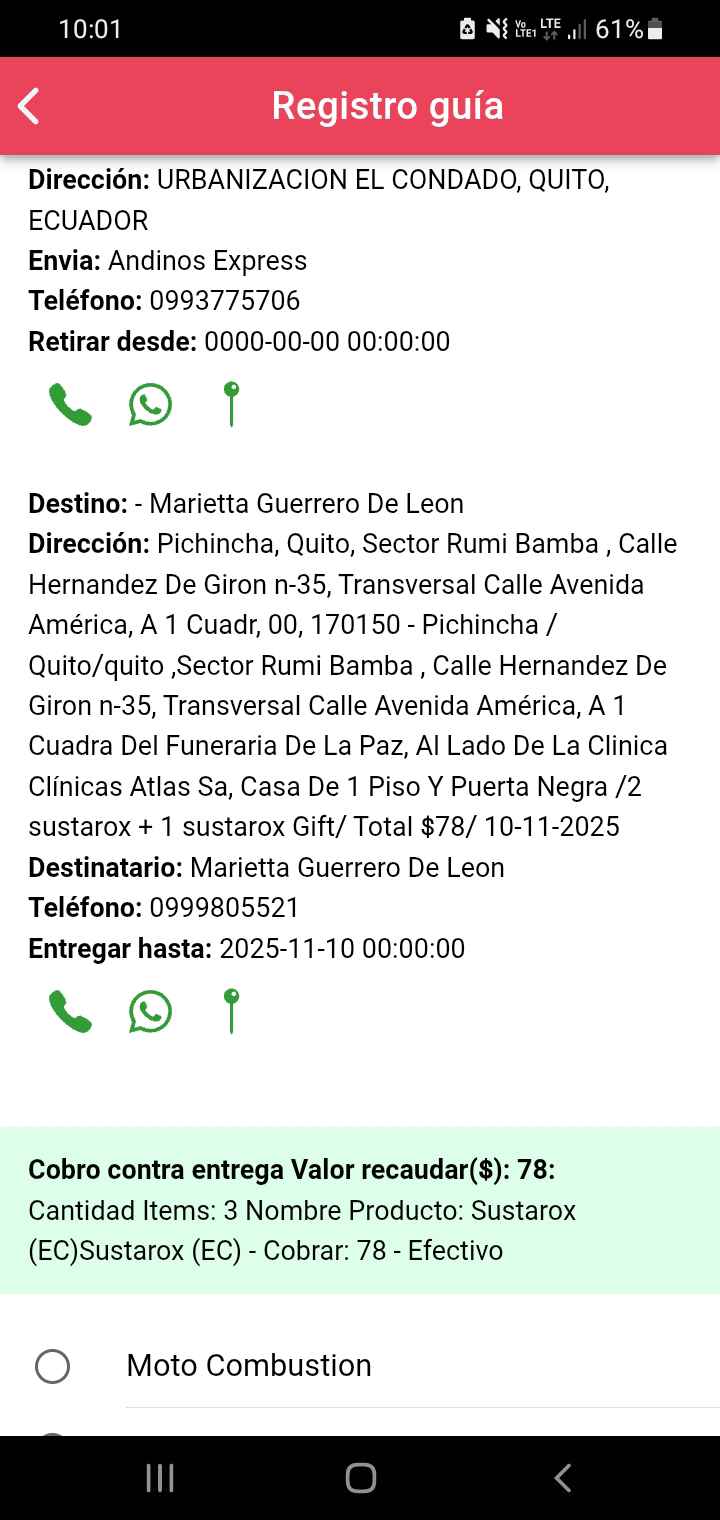
Task: Go to the phone home screen
Action: [360, 1478]
